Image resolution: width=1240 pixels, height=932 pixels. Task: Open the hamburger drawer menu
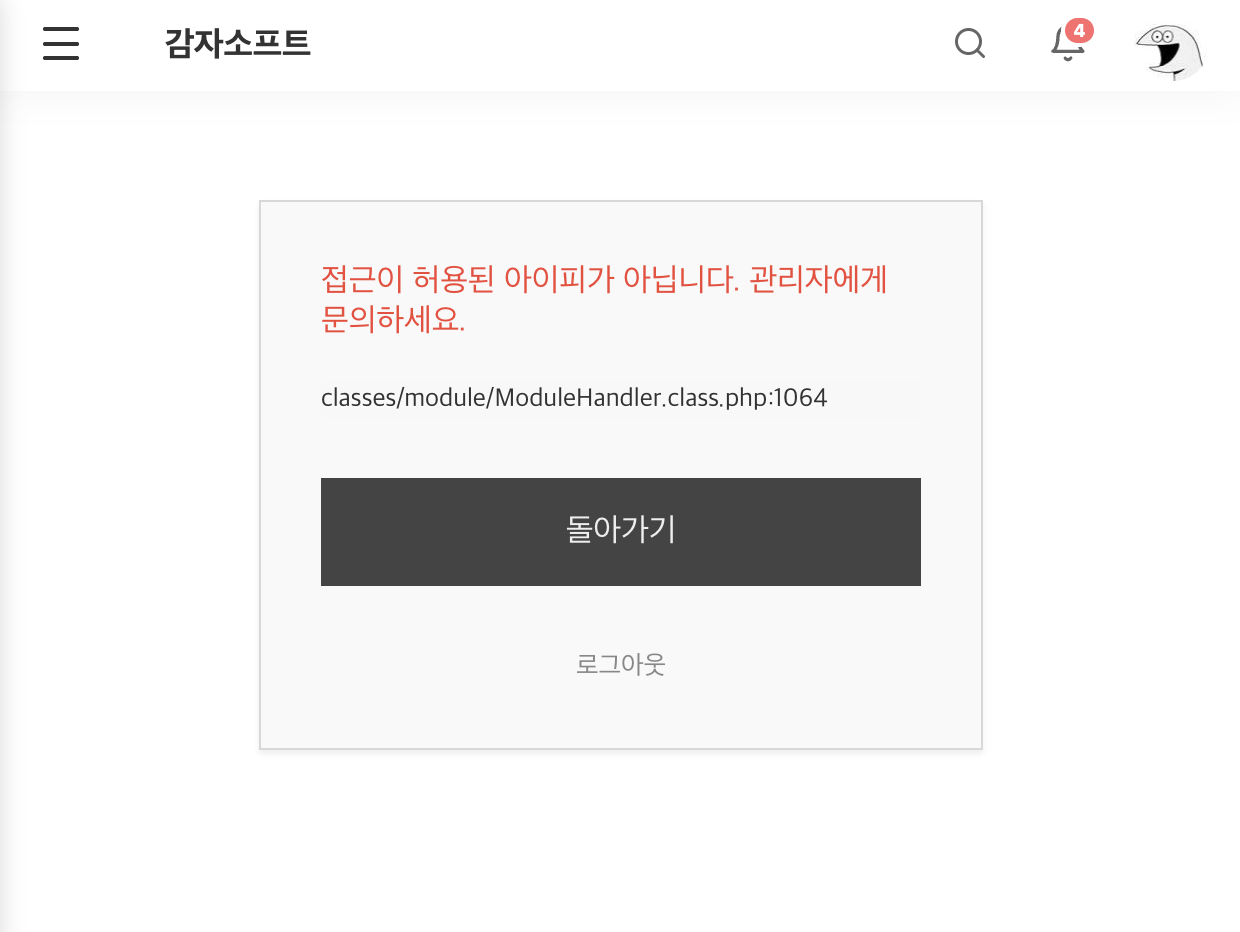[61, 44]
